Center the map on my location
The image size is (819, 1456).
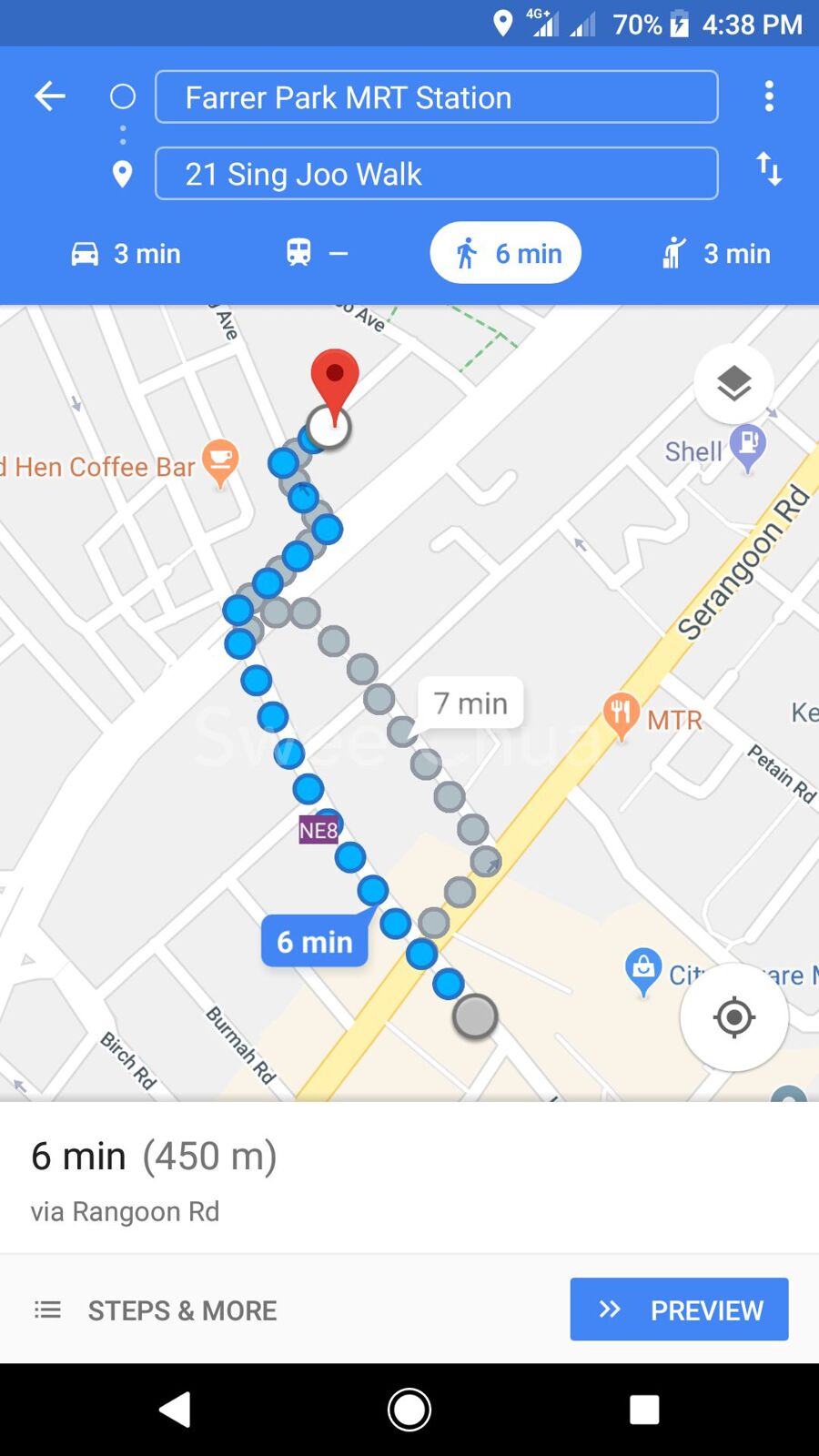tap(733, 1016)
